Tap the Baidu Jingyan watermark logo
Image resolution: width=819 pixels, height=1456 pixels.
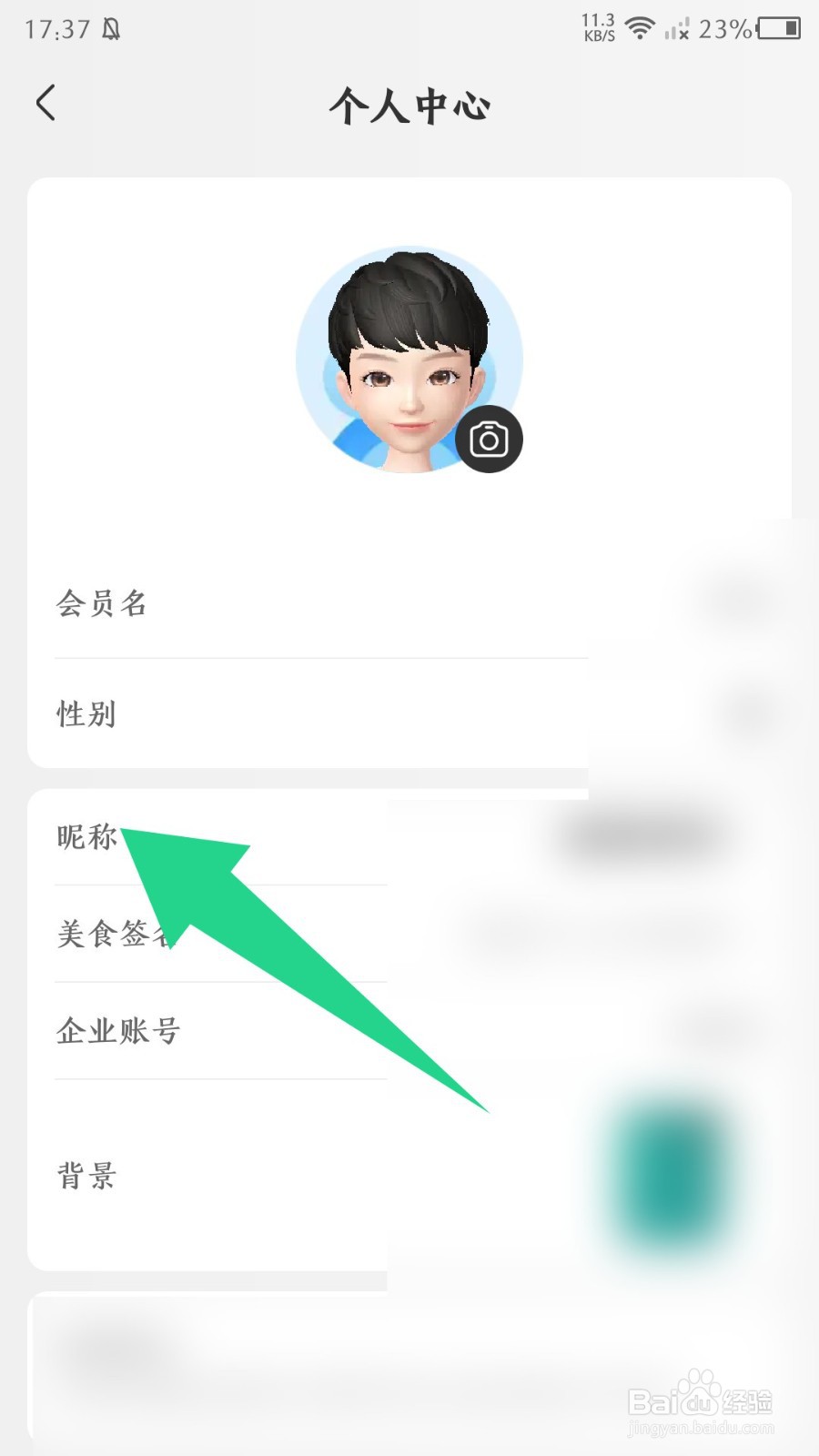click(x=699, y=1399)
